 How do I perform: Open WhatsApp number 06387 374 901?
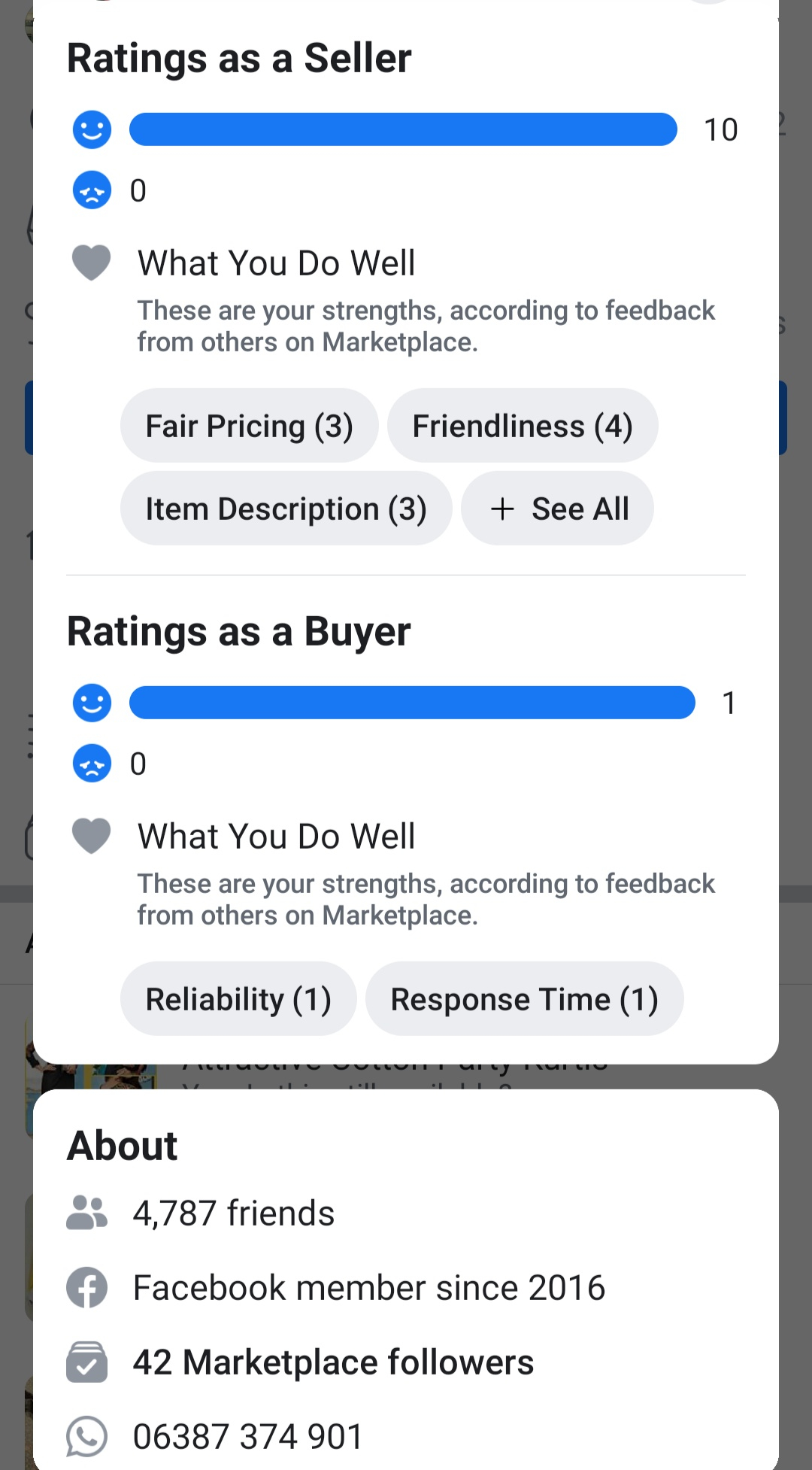(x=248, y=1436)
